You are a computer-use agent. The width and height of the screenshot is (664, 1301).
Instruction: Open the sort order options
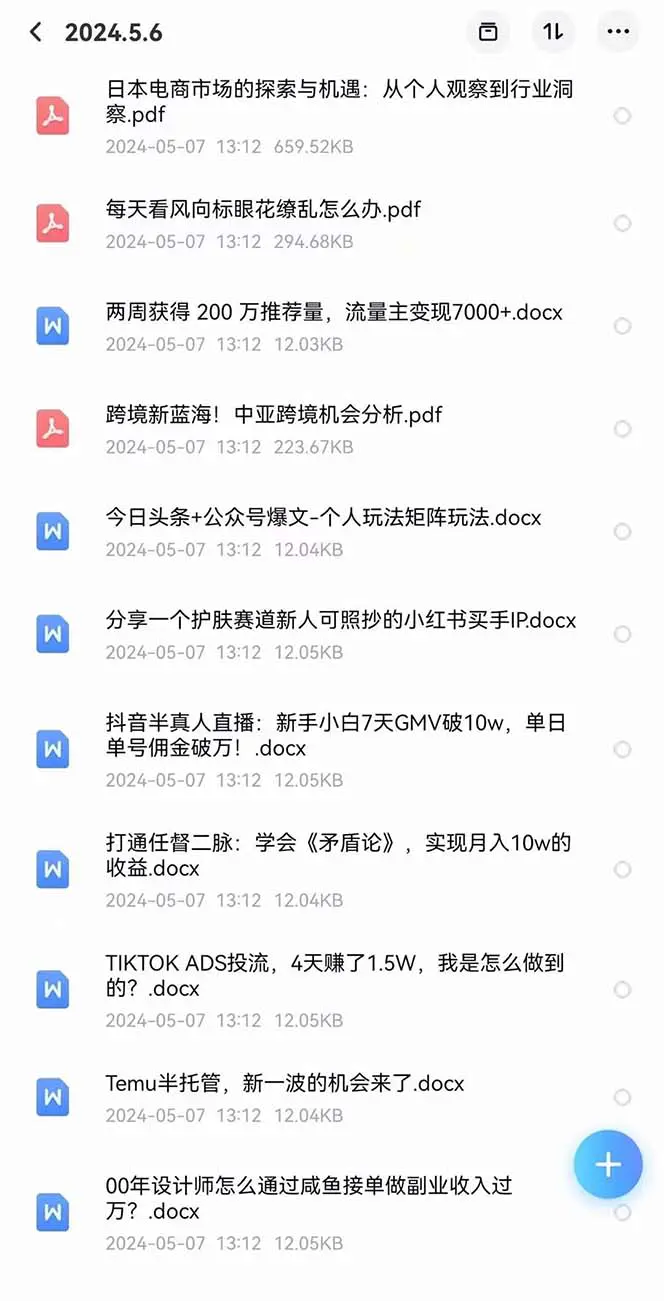coord(553,32)
